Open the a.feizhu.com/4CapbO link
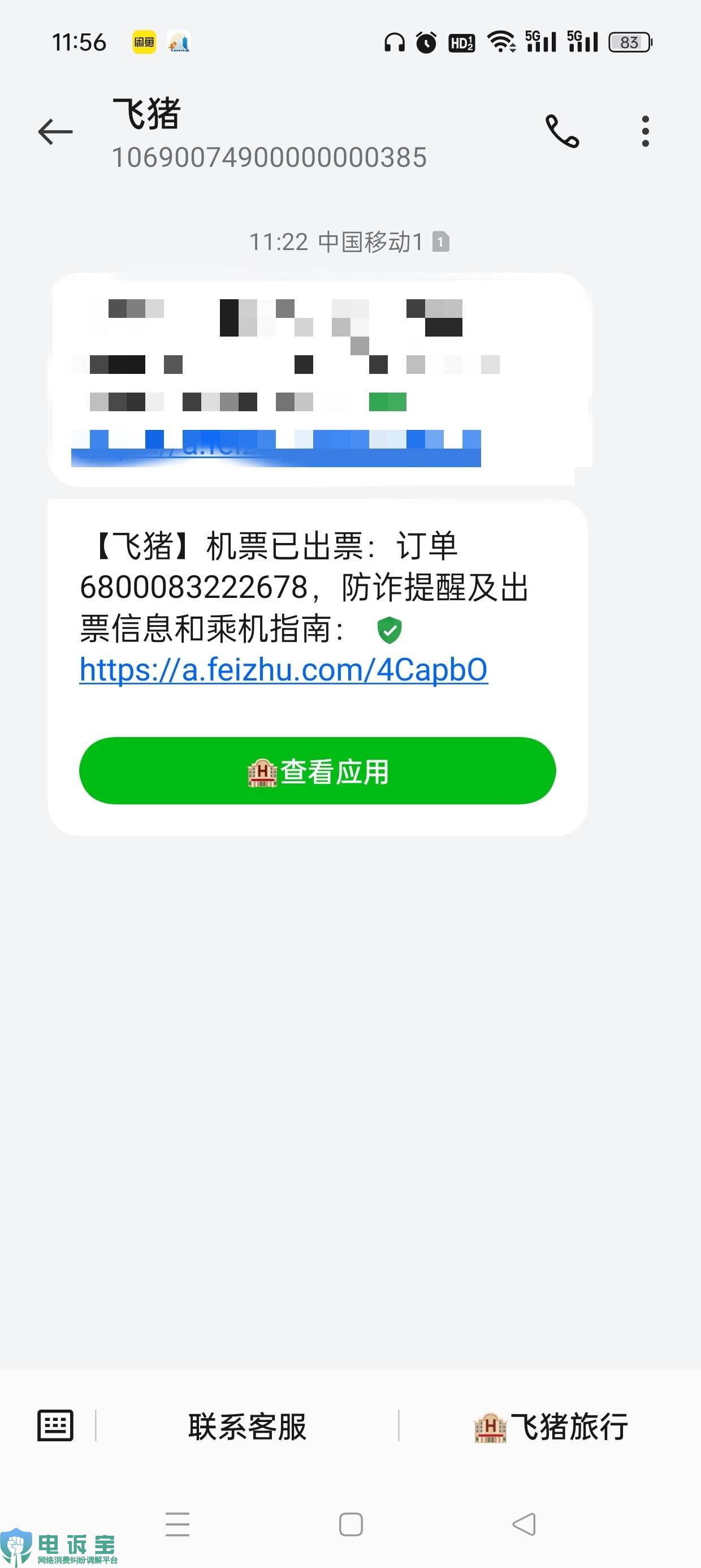Screen dimensions: 701x1568 point(284,670)
